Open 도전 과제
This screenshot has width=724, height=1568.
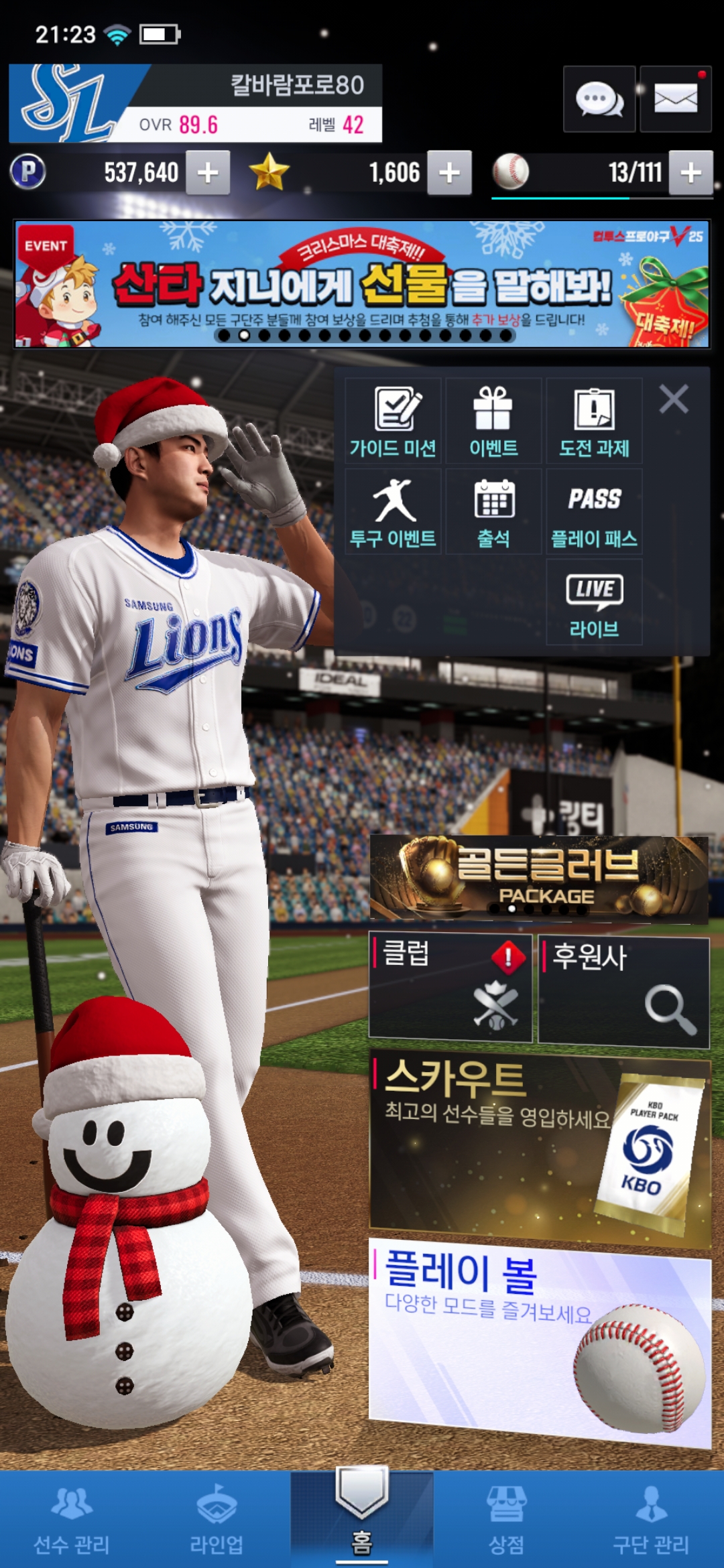tap(594, 421)
